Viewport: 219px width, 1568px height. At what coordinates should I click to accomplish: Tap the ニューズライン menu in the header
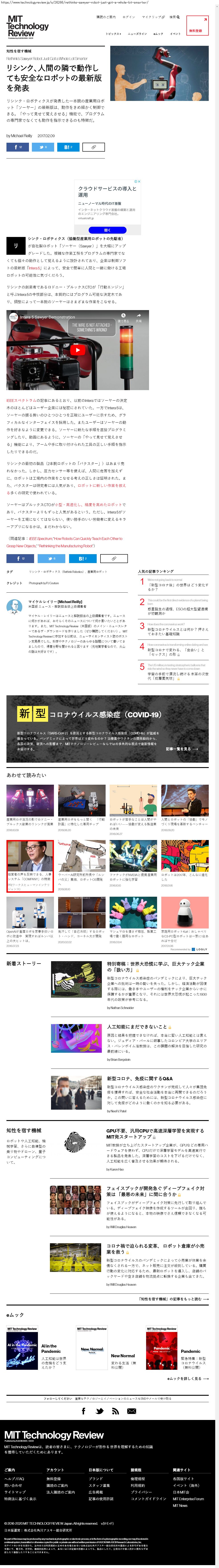137,34
